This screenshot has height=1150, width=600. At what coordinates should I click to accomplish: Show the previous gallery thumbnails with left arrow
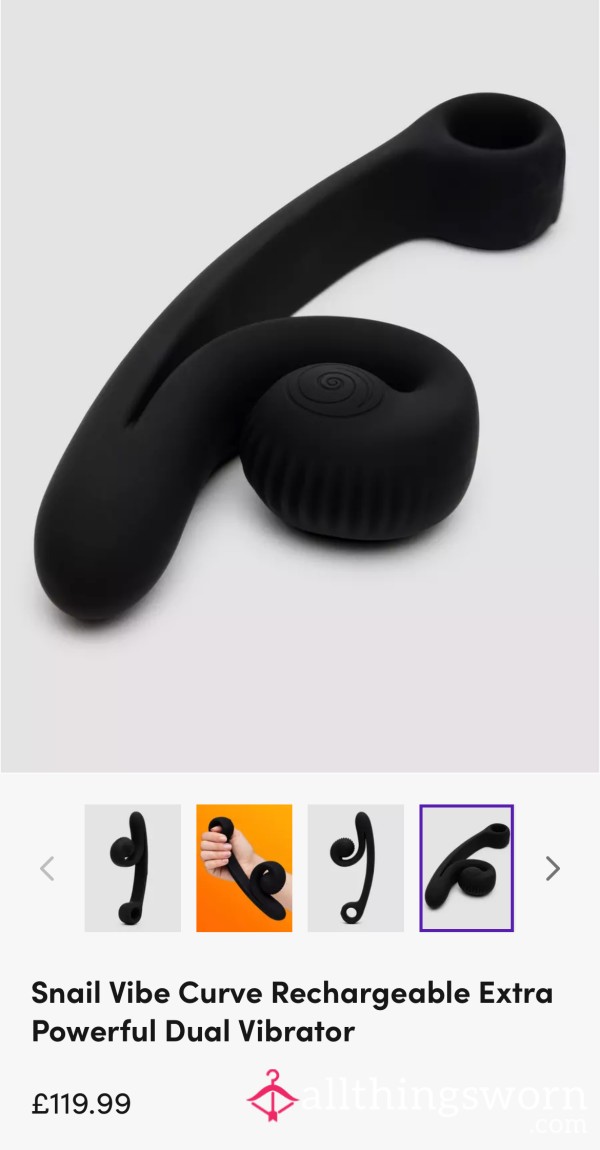coord(47,868)
